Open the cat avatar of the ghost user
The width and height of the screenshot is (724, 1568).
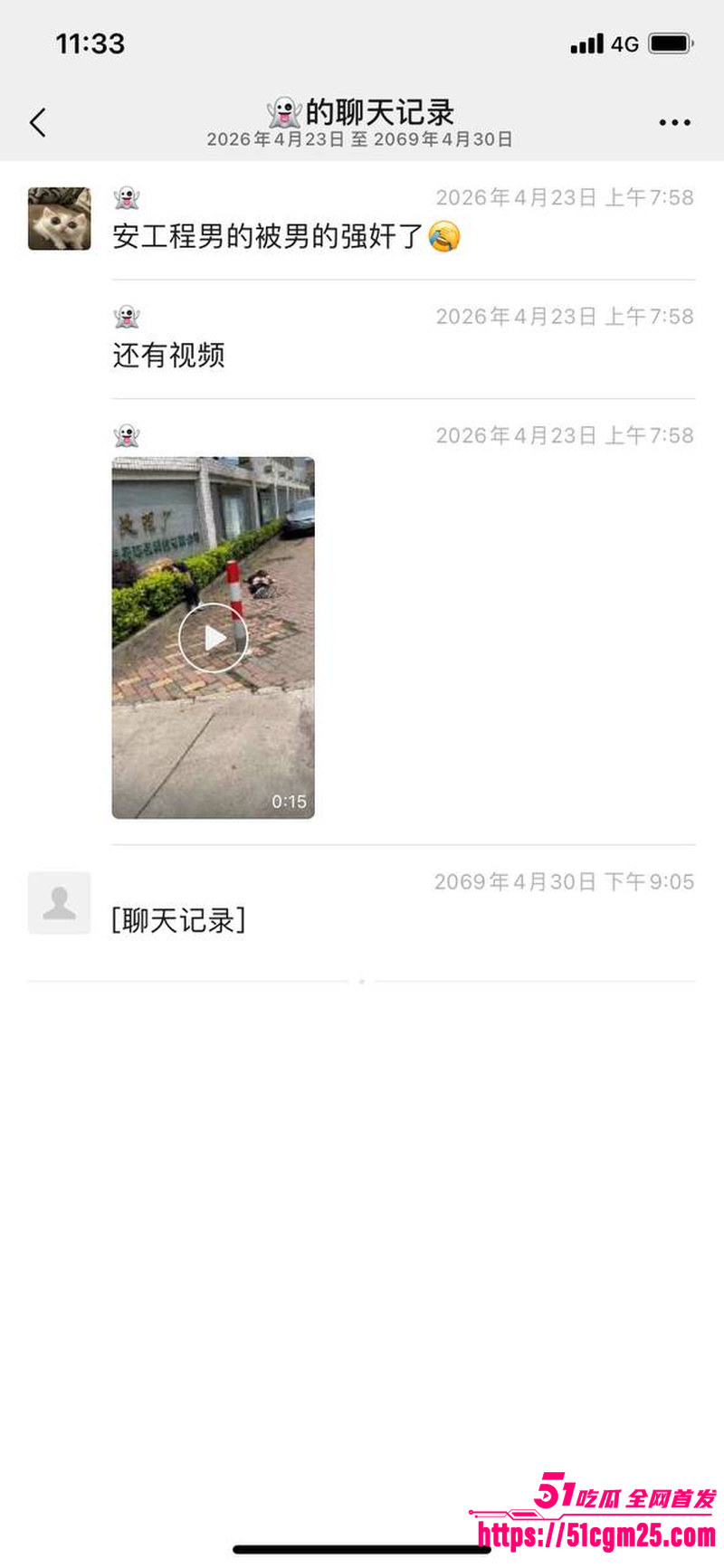point(58,215)
